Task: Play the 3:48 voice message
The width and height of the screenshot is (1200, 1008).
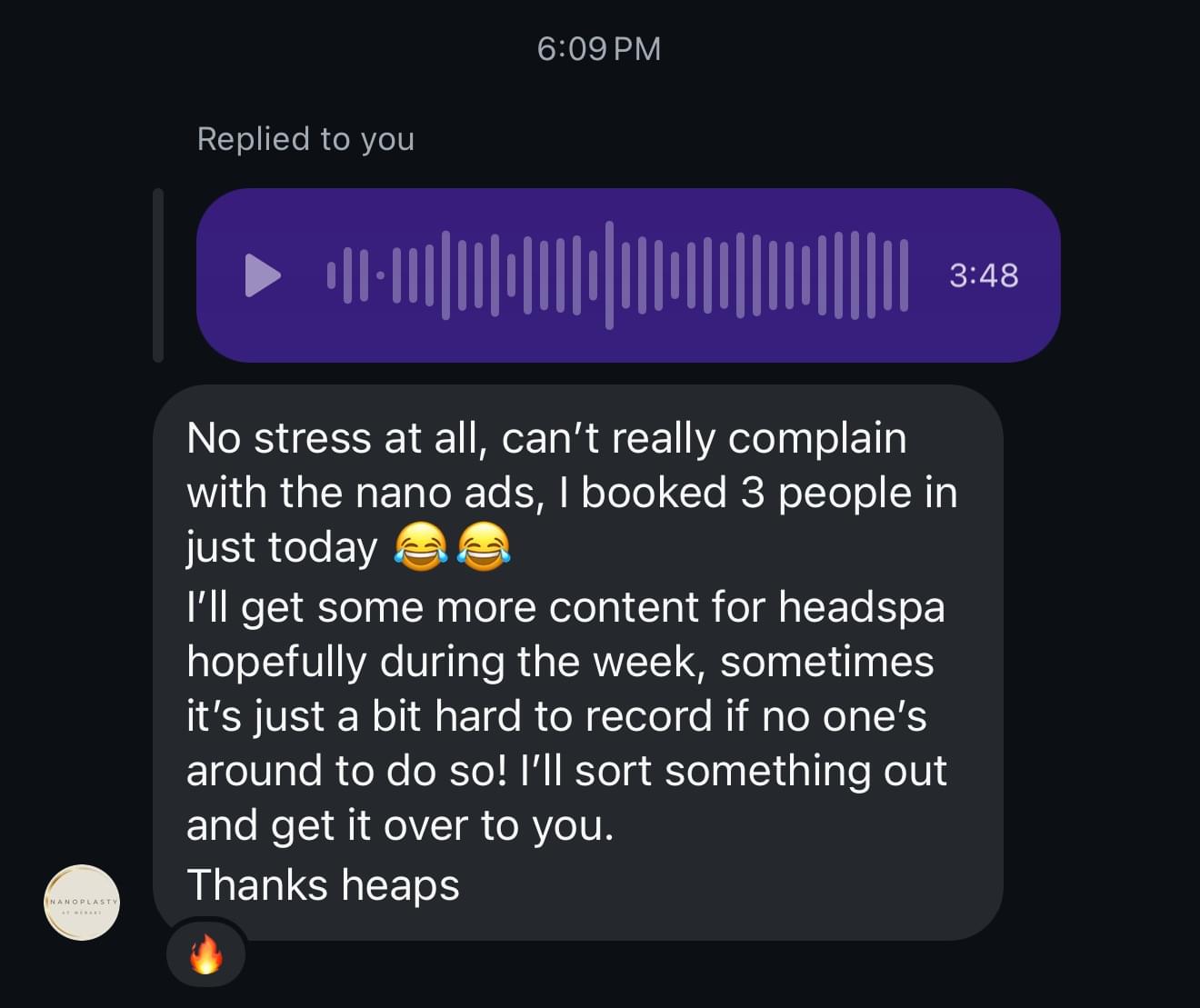Action: [x=263, y=275]
